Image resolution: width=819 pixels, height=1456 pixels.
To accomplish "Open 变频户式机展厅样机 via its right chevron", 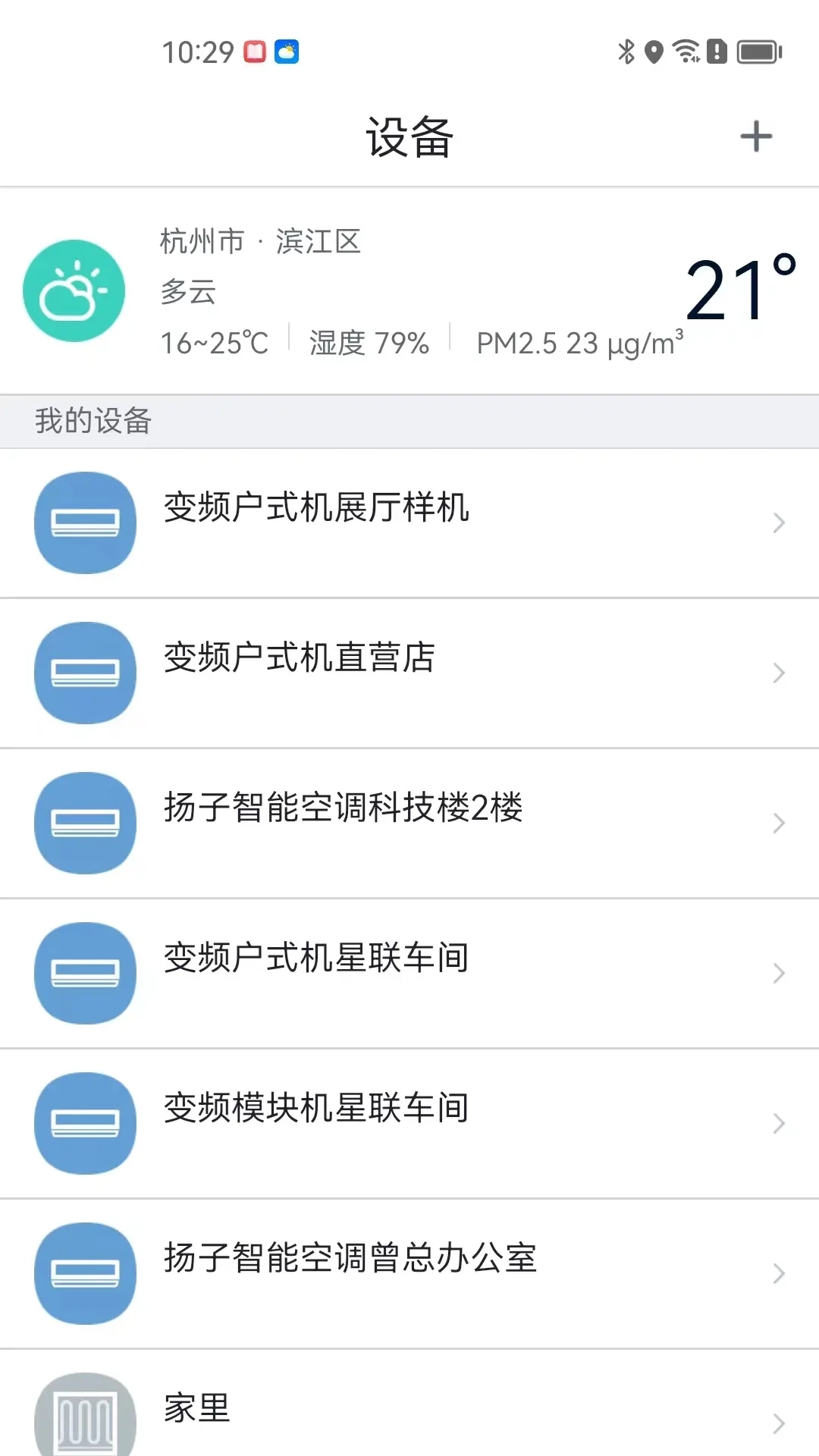I will click(x=778, y=523).
